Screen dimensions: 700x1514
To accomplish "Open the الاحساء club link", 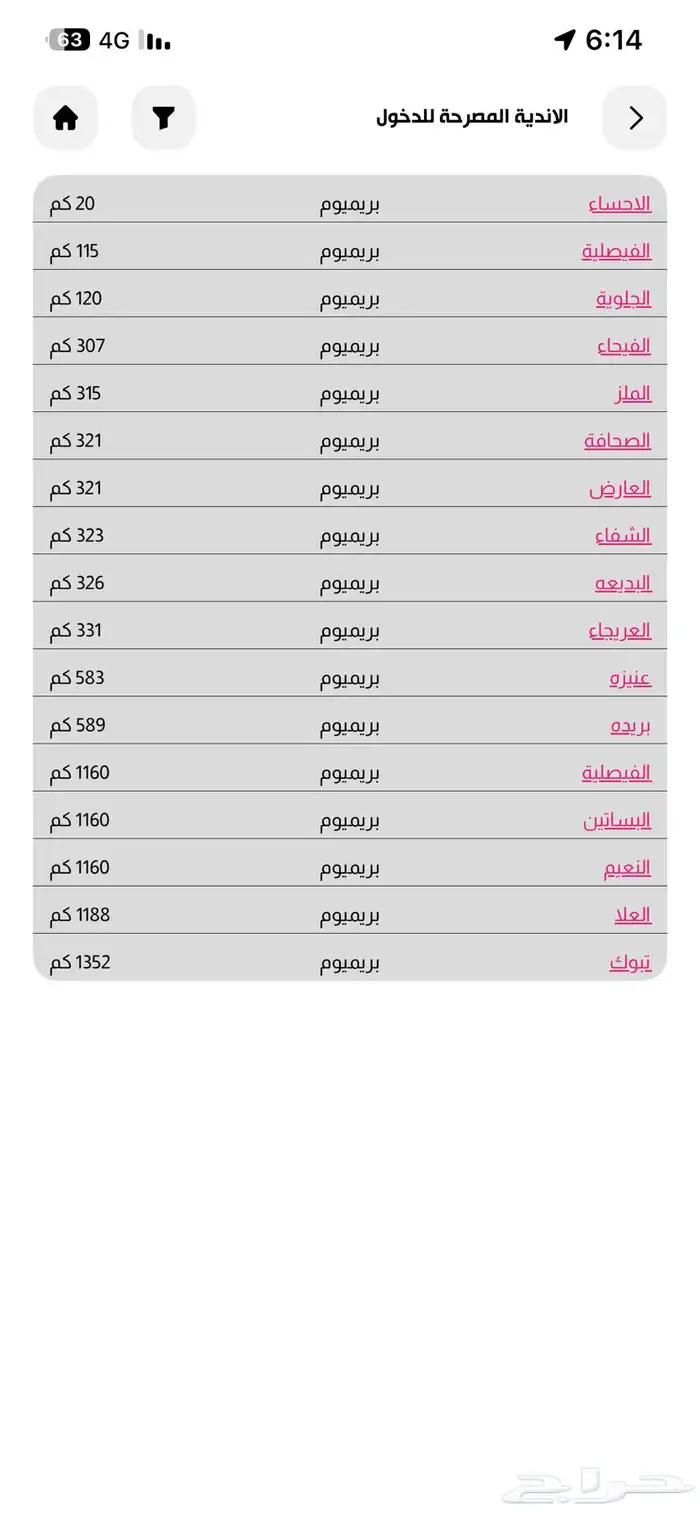I will 620,204.
